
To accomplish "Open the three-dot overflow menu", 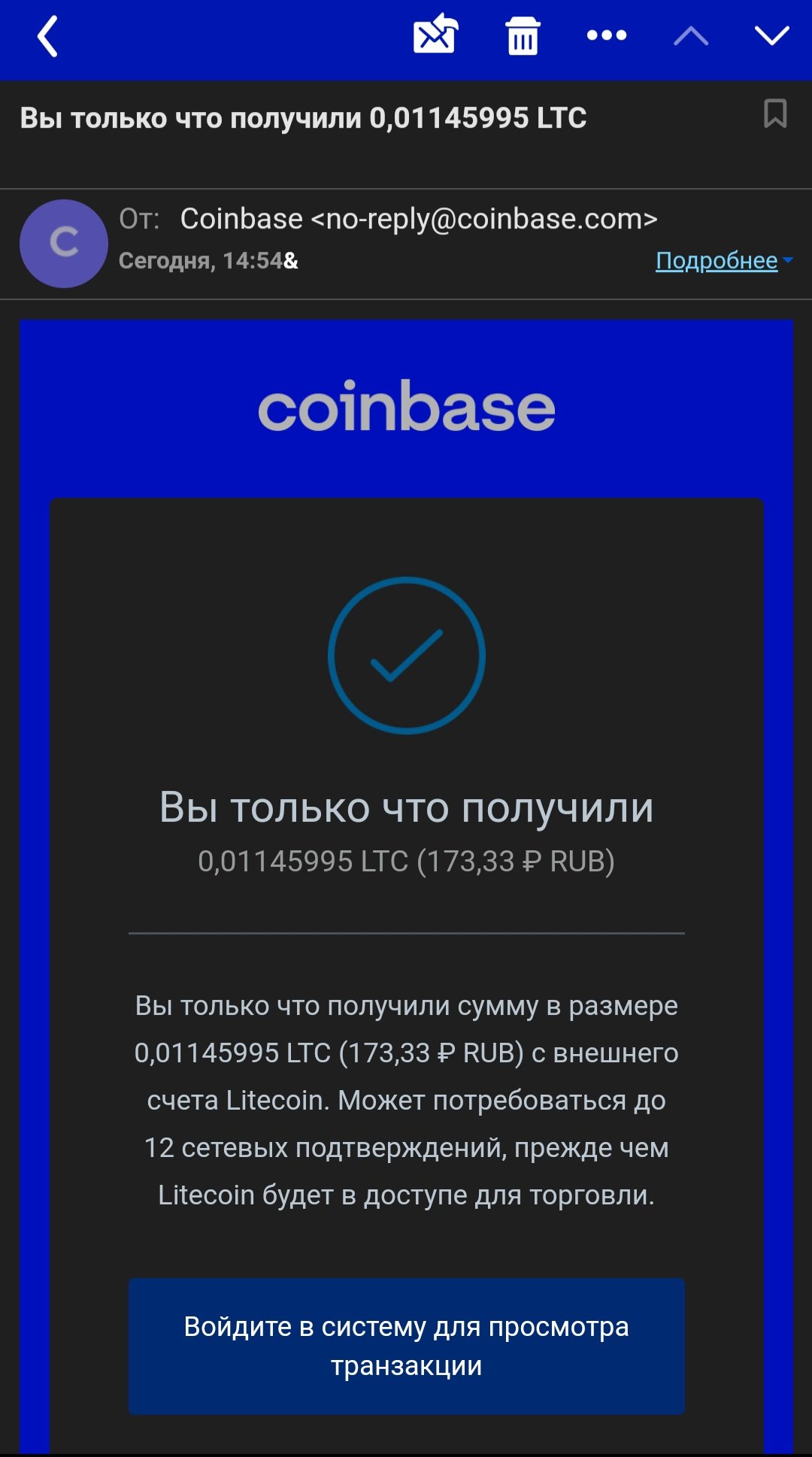I will 607,35.
